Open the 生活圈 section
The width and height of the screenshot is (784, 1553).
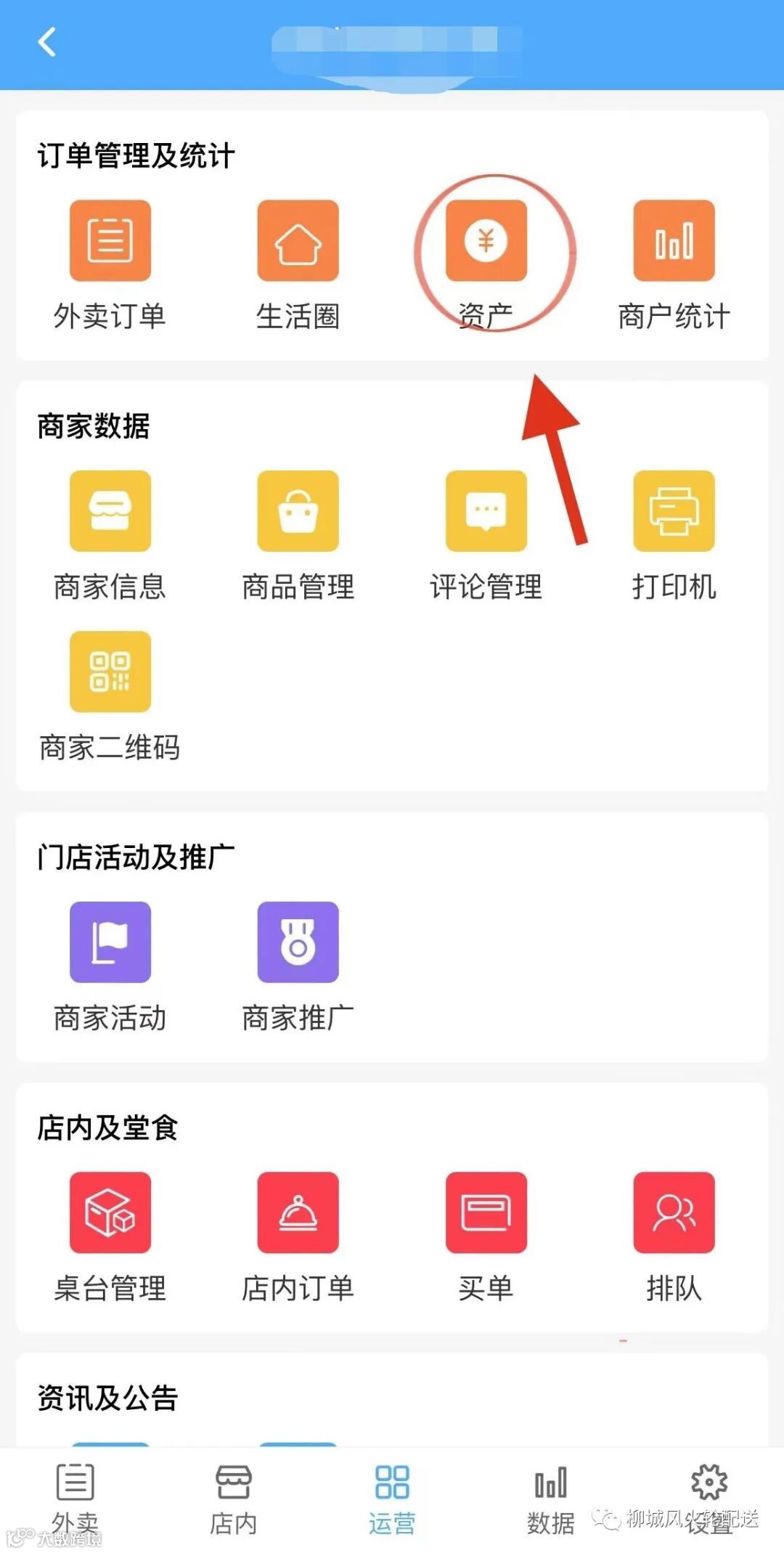click(298, 266)
